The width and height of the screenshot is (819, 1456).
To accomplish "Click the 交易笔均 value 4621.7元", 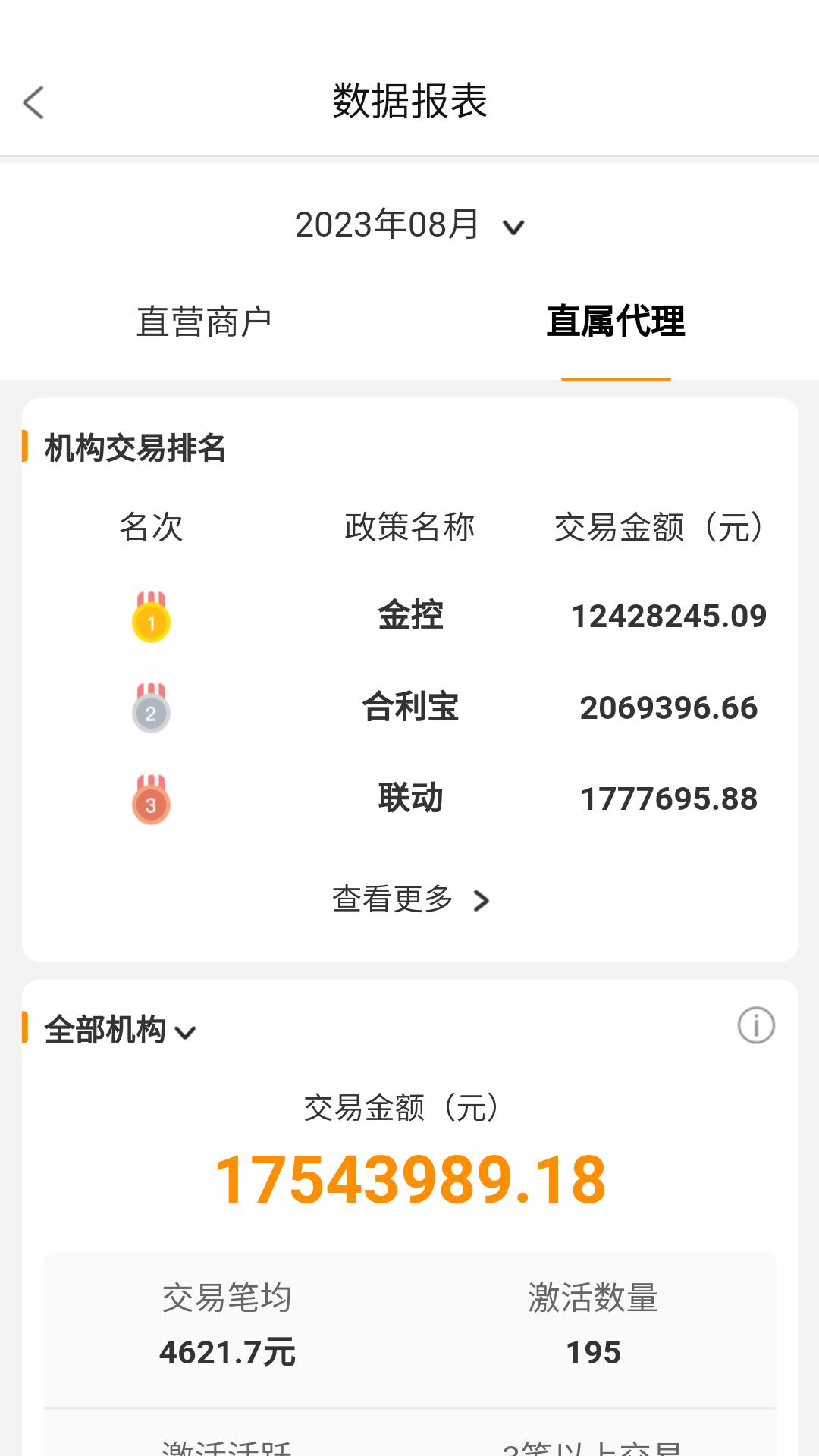I will tap(227, 1351).
